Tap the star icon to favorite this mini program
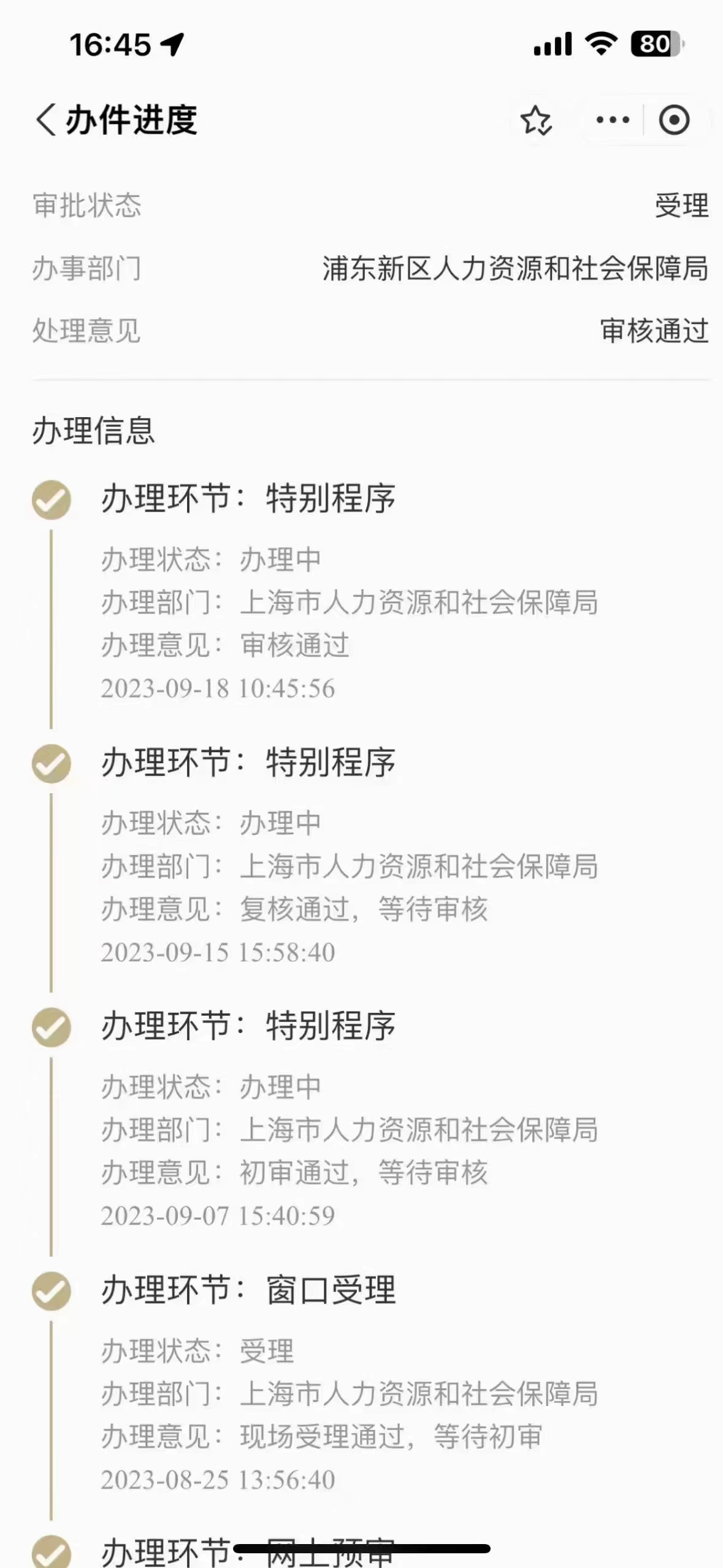This screenshot has height=1568, width=723. pyautogui.click(x=536, y=120)
